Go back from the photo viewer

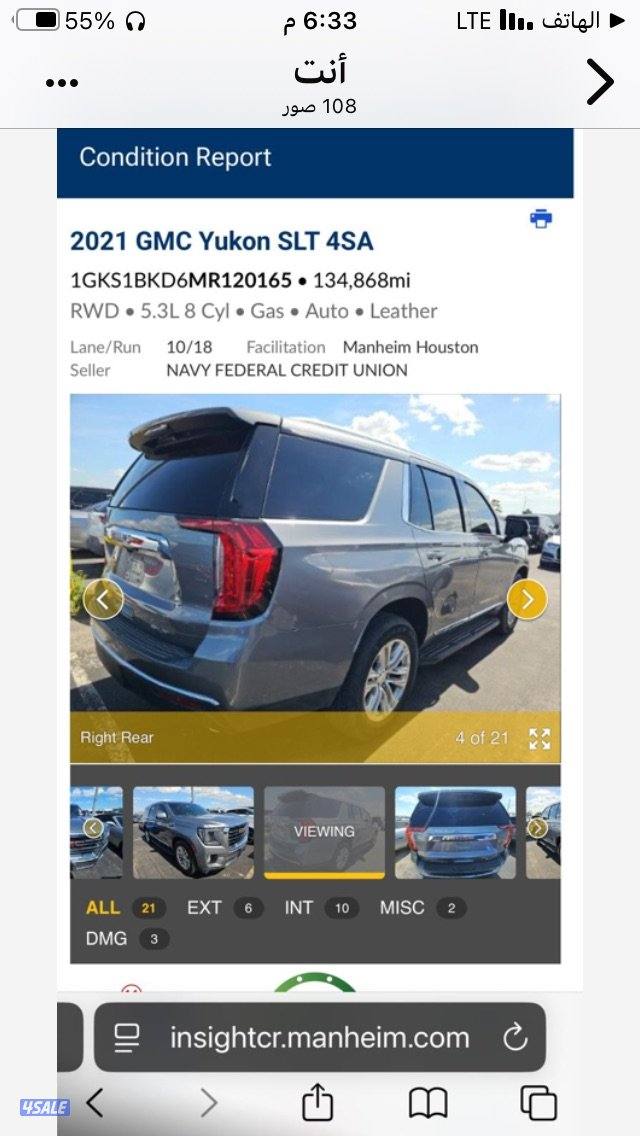point(598,82)
